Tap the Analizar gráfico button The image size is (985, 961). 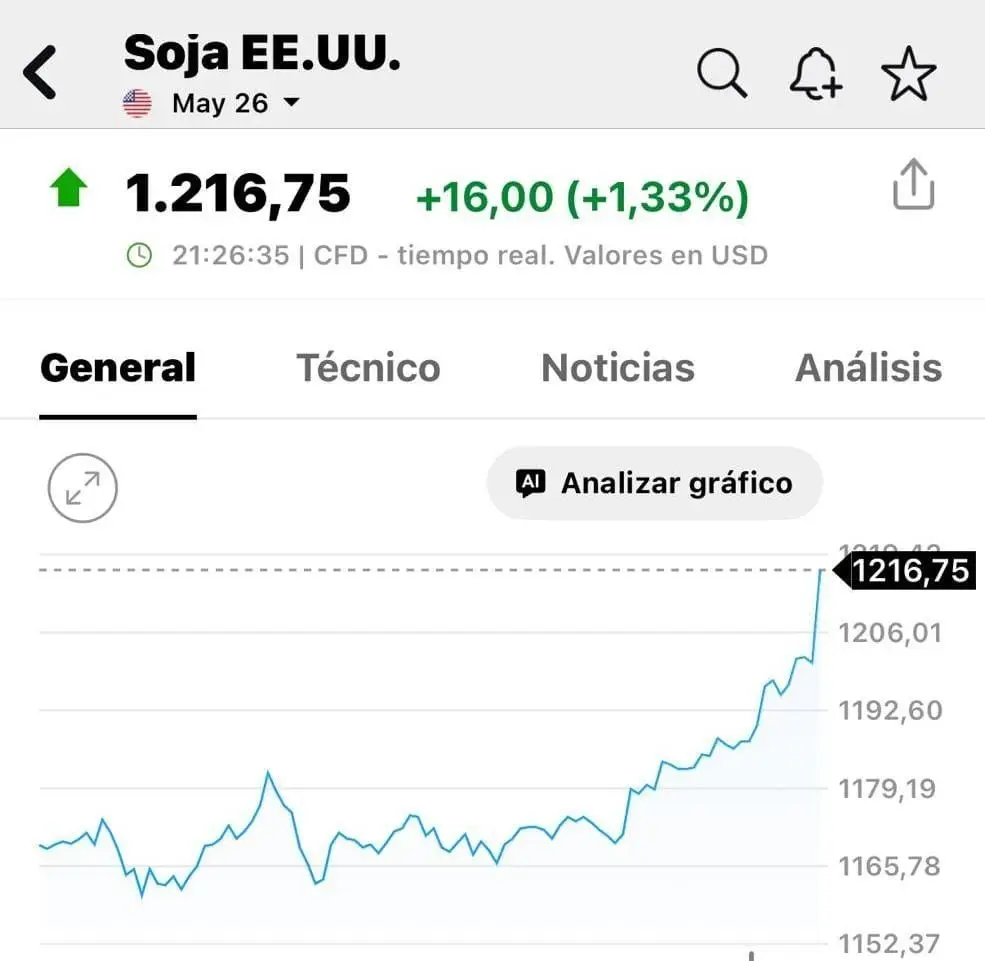click(x=655, y=484)
